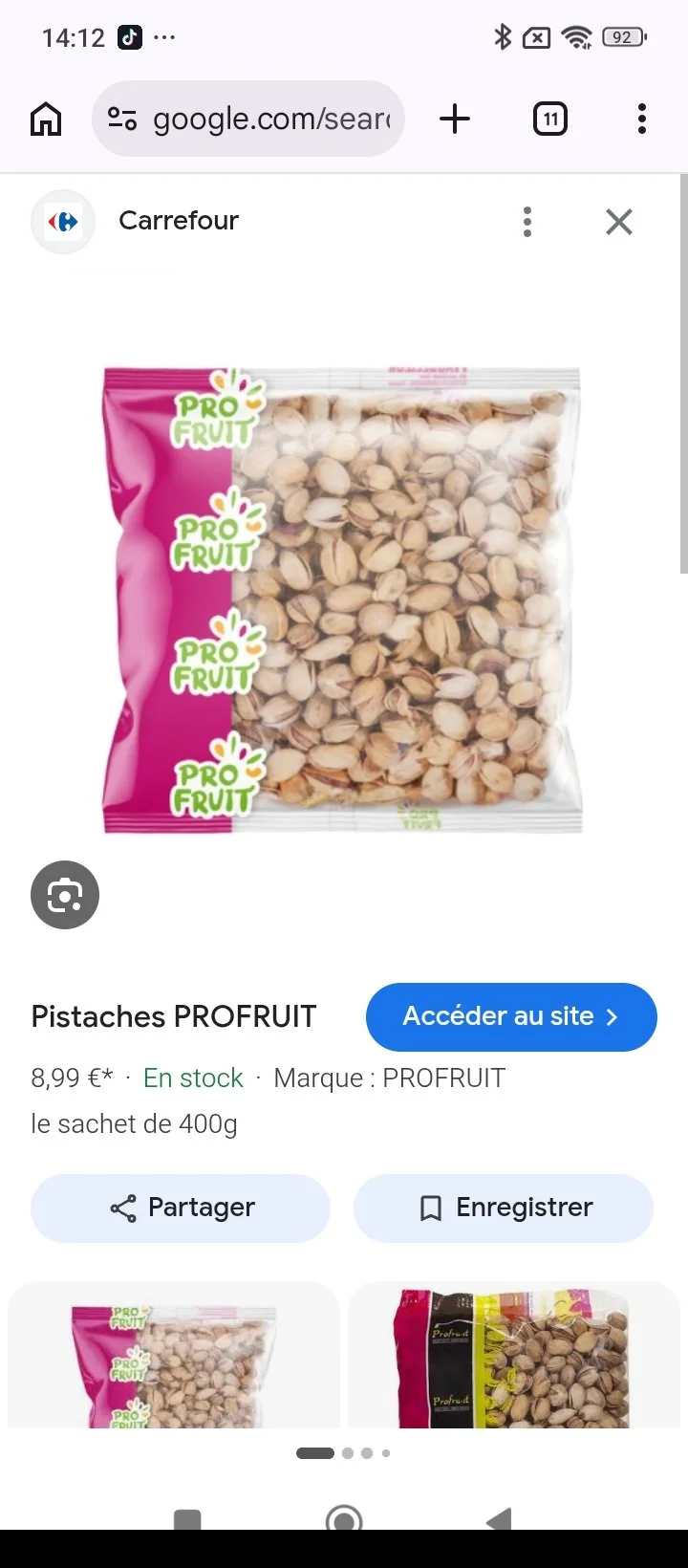Viewport: 688px width, 1568px height.
Task: Tap the google.com address bar
Action: pos(248,119)
